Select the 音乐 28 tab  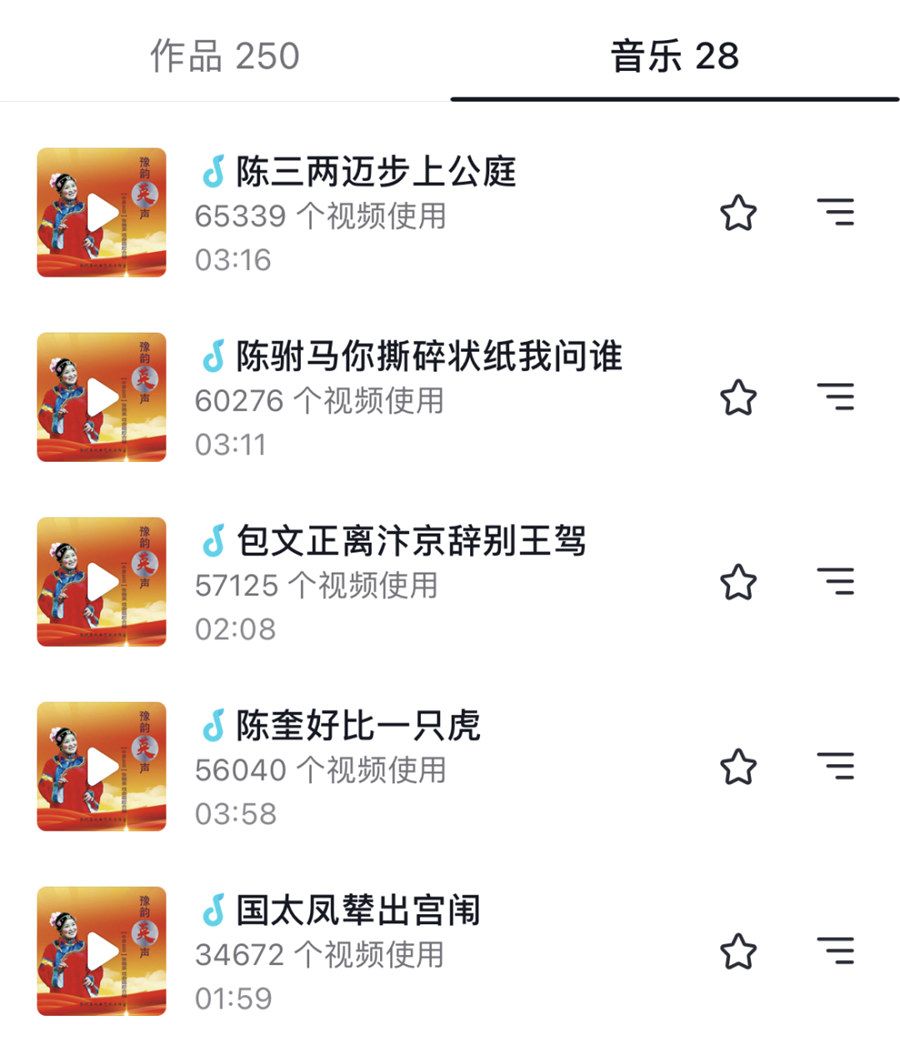[x=675, y=56]
